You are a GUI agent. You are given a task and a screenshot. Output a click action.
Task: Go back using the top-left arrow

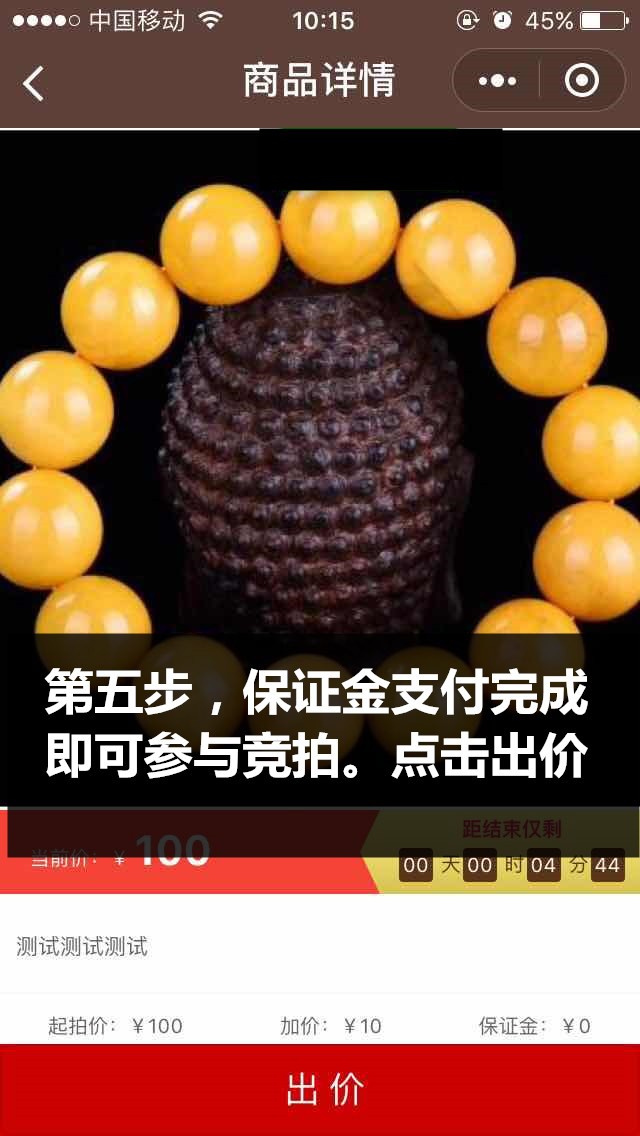(x=33, y=83)
